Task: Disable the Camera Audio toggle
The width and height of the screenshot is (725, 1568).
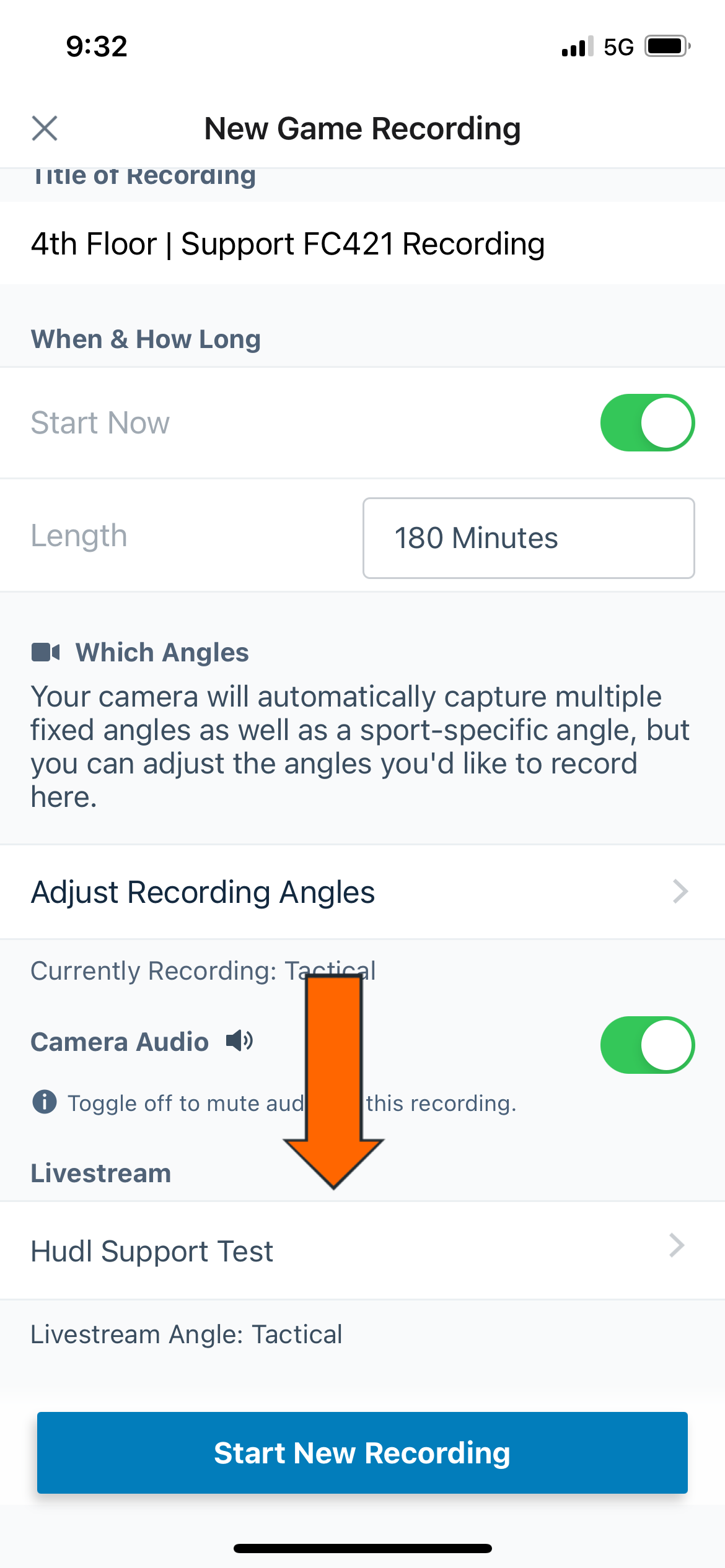Action: click(x=647, y=1045)
